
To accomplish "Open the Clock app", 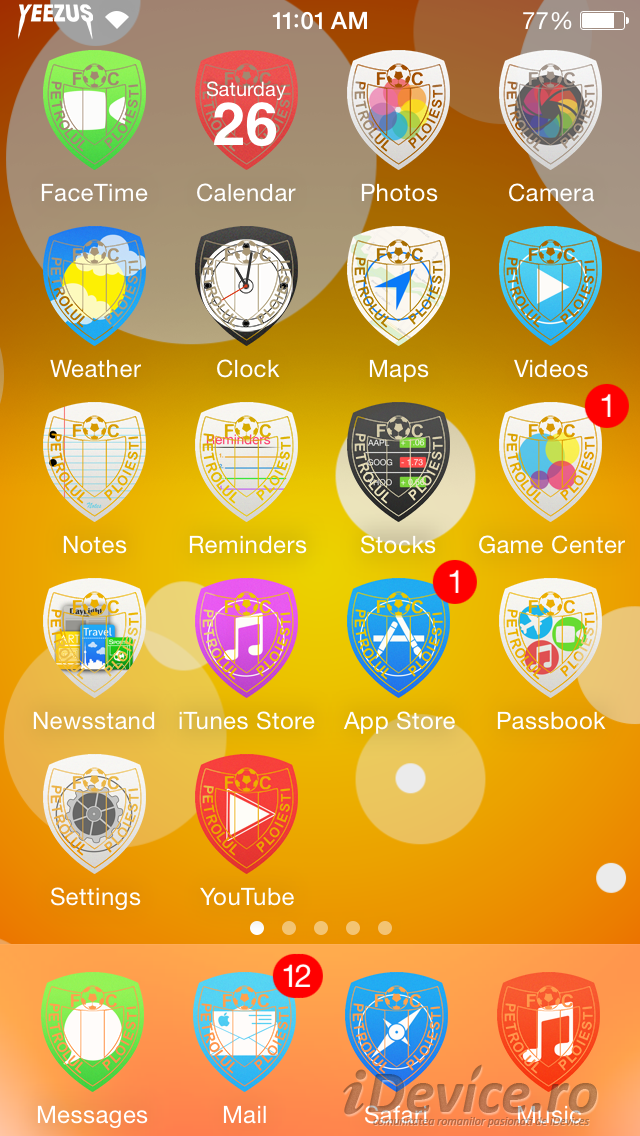I will point(246,286).
